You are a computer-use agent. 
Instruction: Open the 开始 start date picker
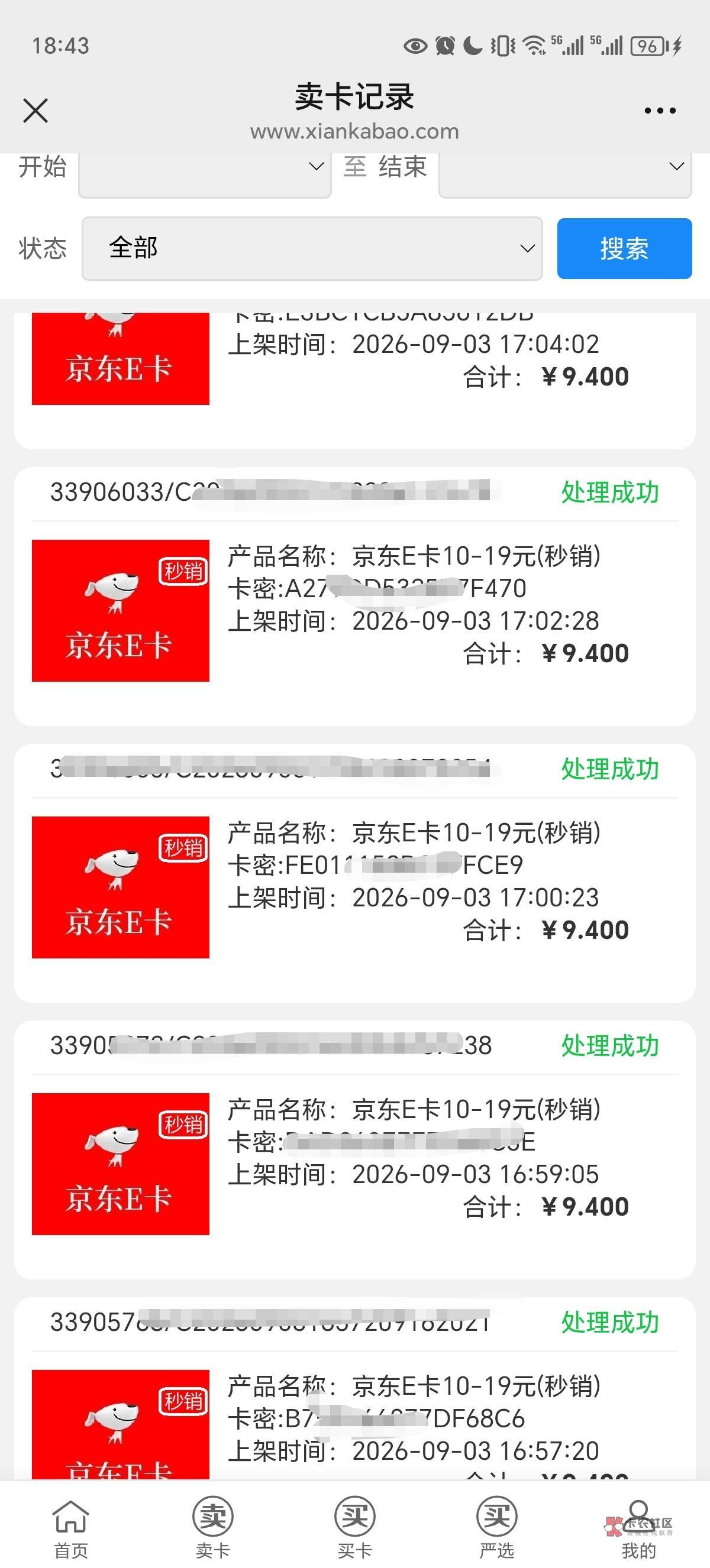pyautogui.click(x=205, y=167)
